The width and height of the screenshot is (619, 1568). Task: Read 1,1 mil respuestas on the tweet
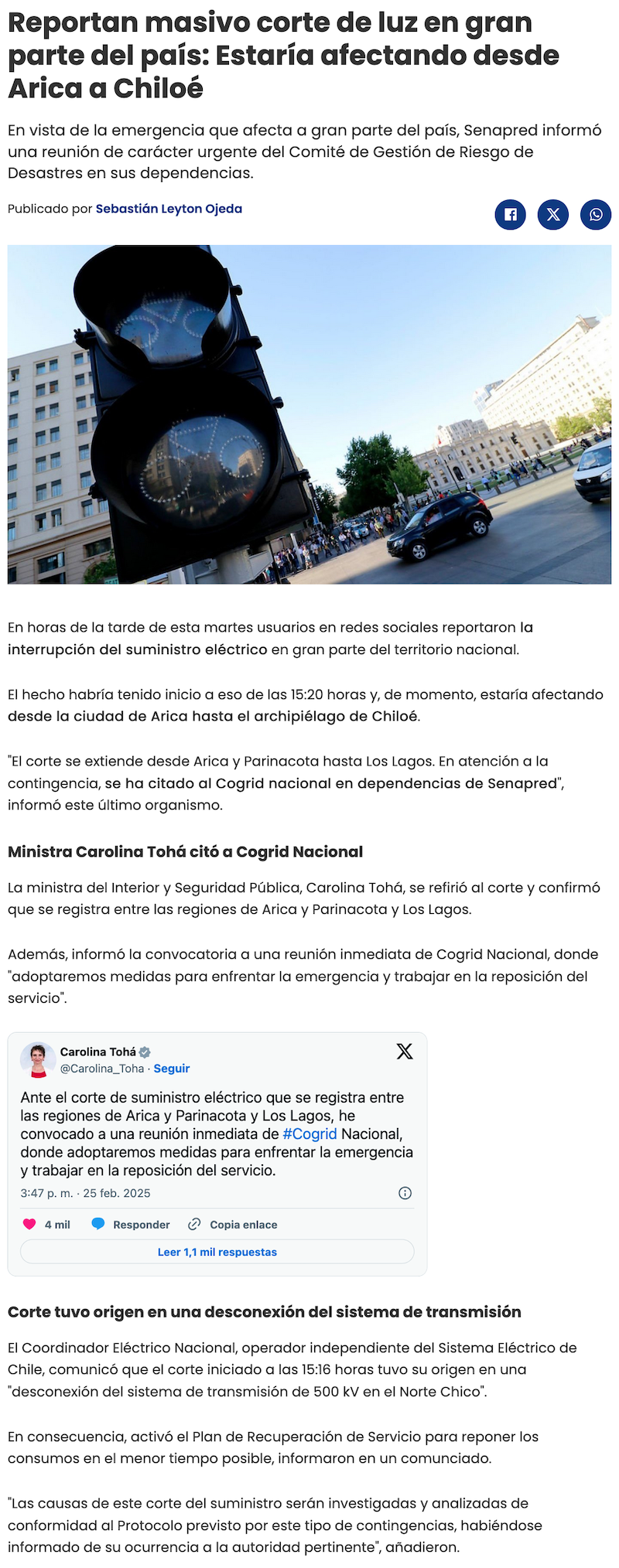pos(217,1252)
